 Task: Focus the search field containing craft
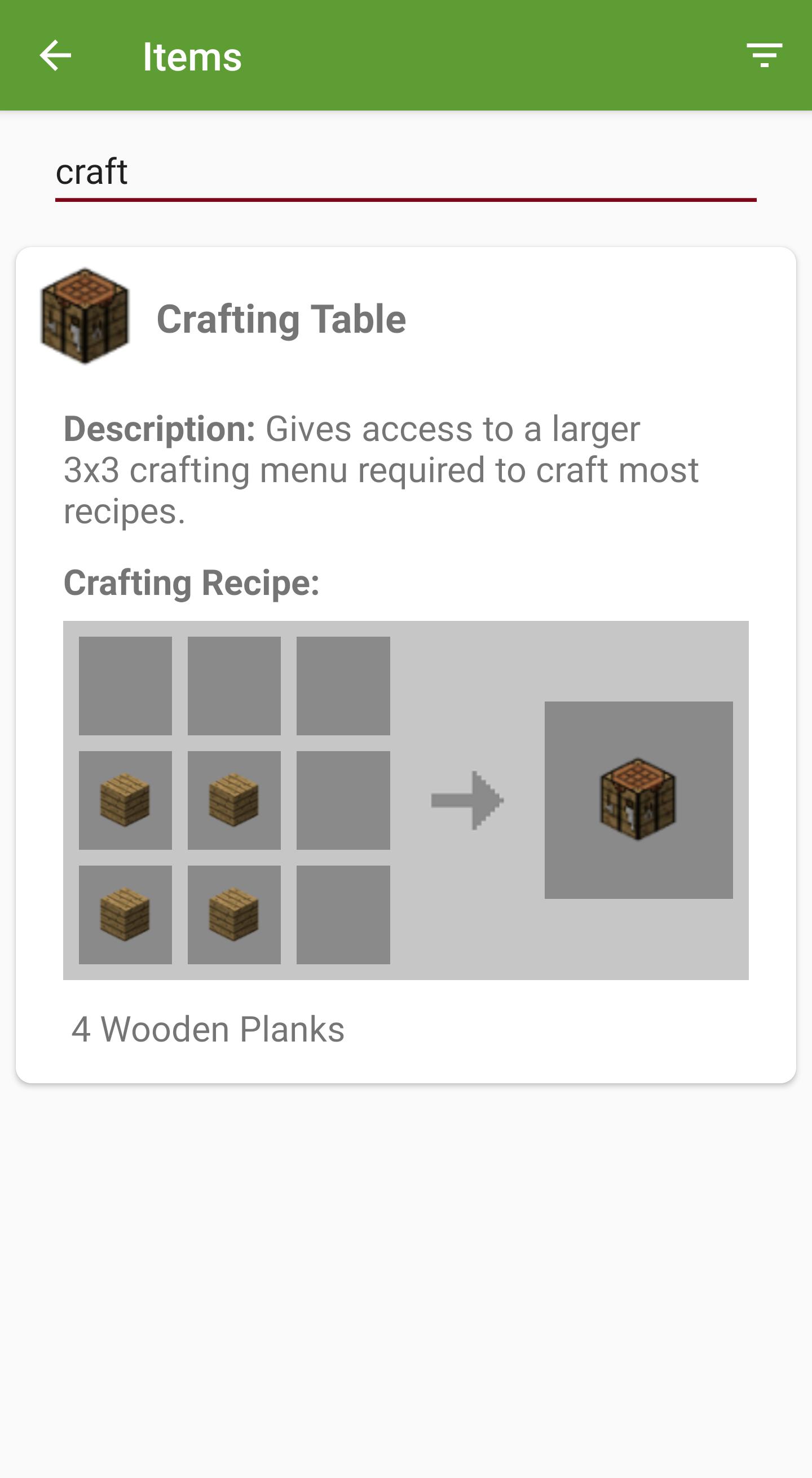405,172
